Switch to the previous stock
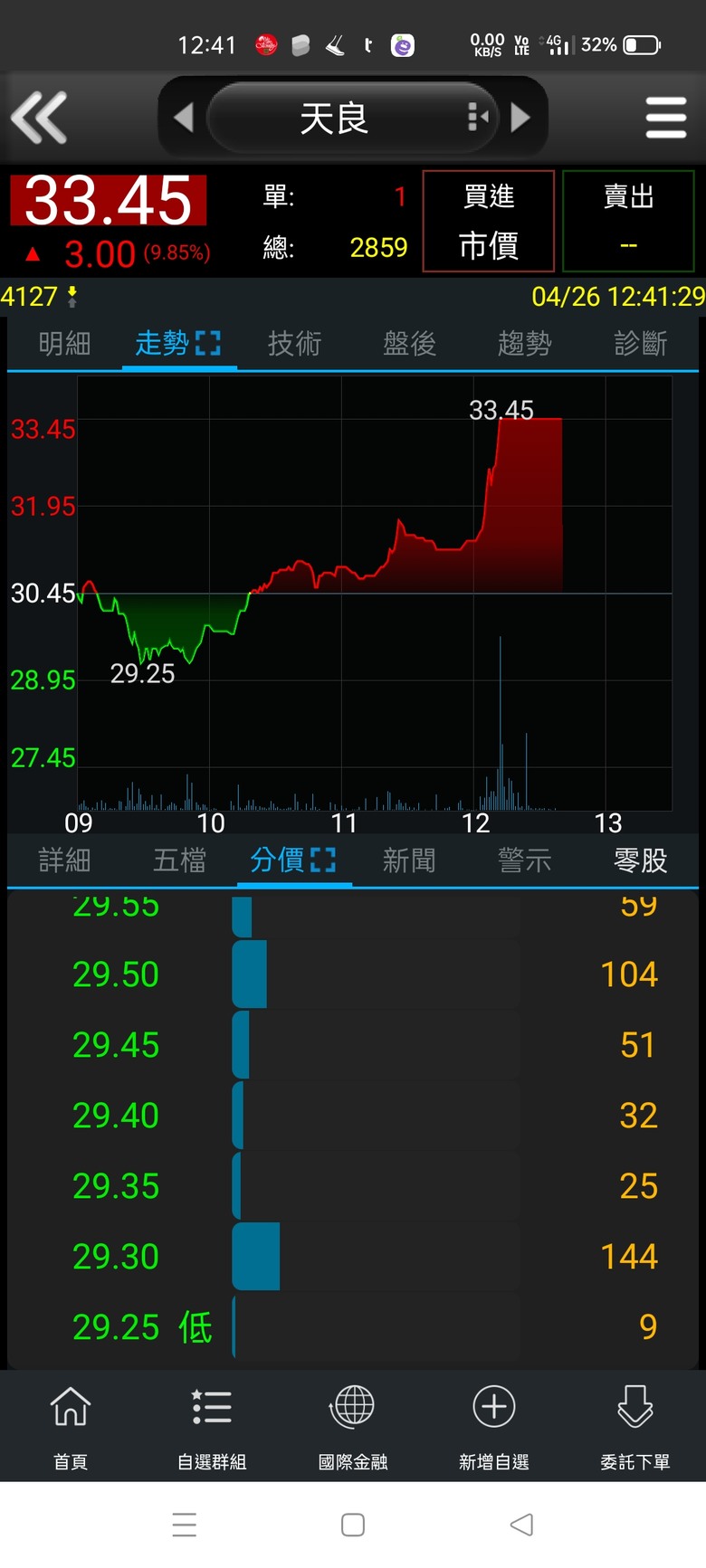706x1568 pixels. [183, 118]
